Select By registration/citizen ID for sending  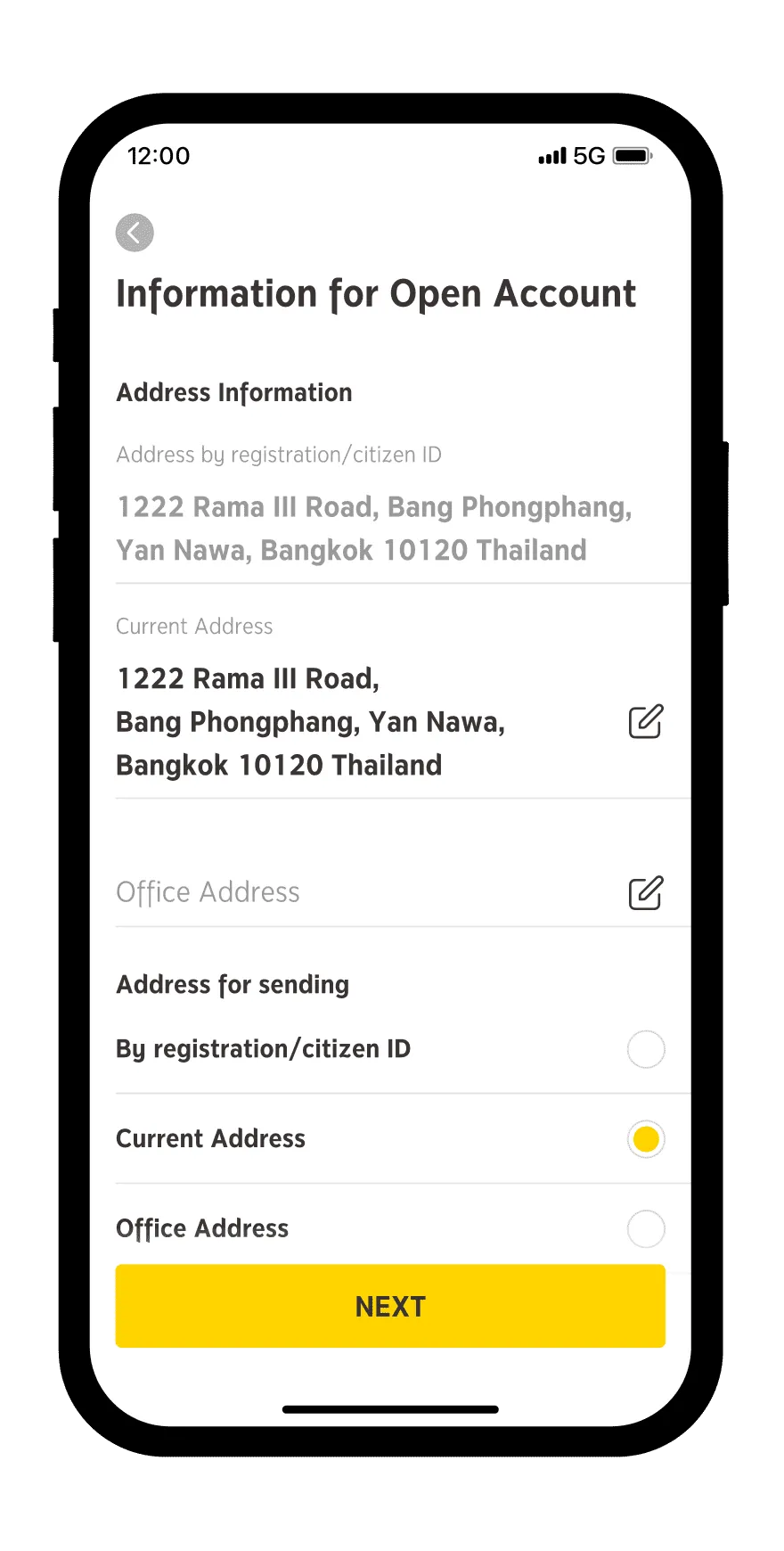(x=646, y=1049)
